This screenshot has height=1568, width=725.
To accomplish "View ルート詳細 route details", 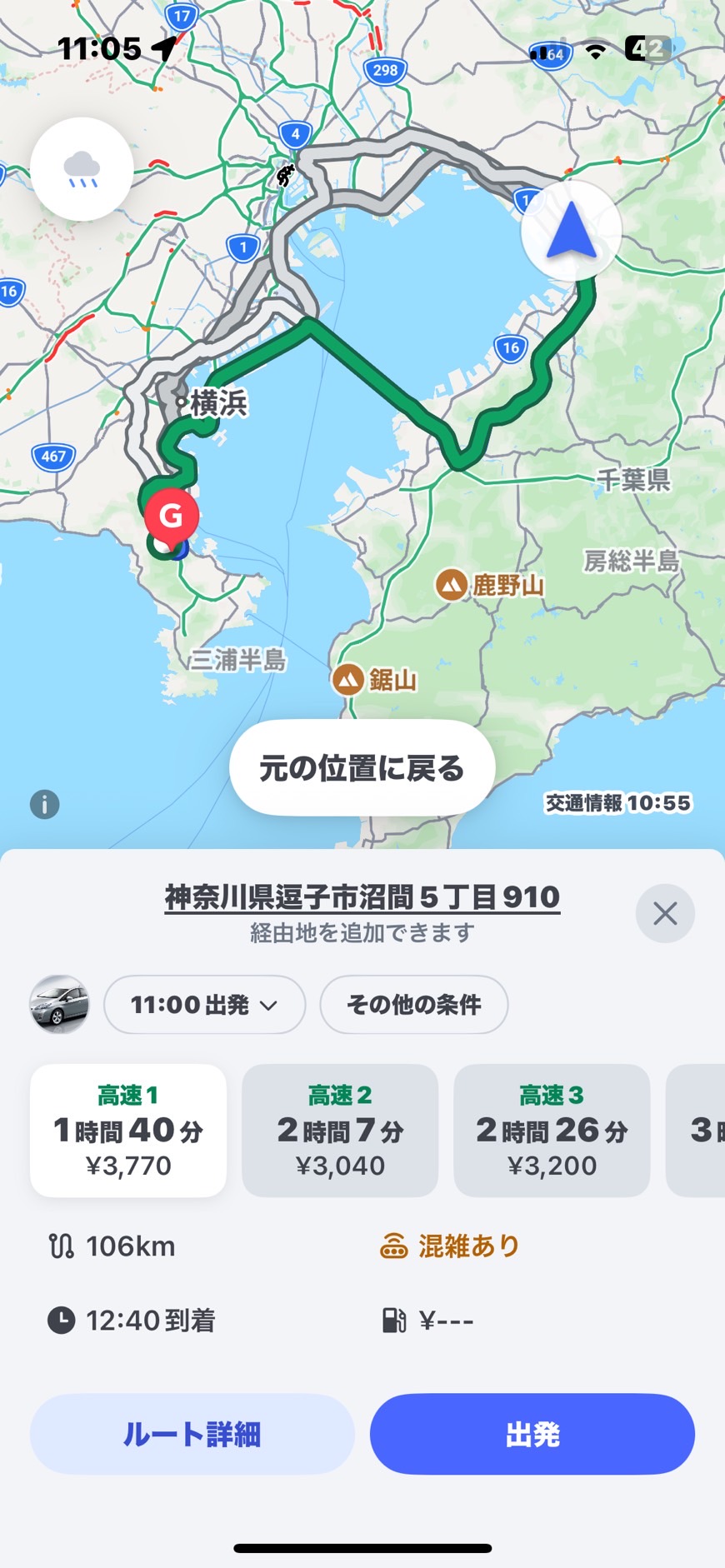I will (192, 1434).
